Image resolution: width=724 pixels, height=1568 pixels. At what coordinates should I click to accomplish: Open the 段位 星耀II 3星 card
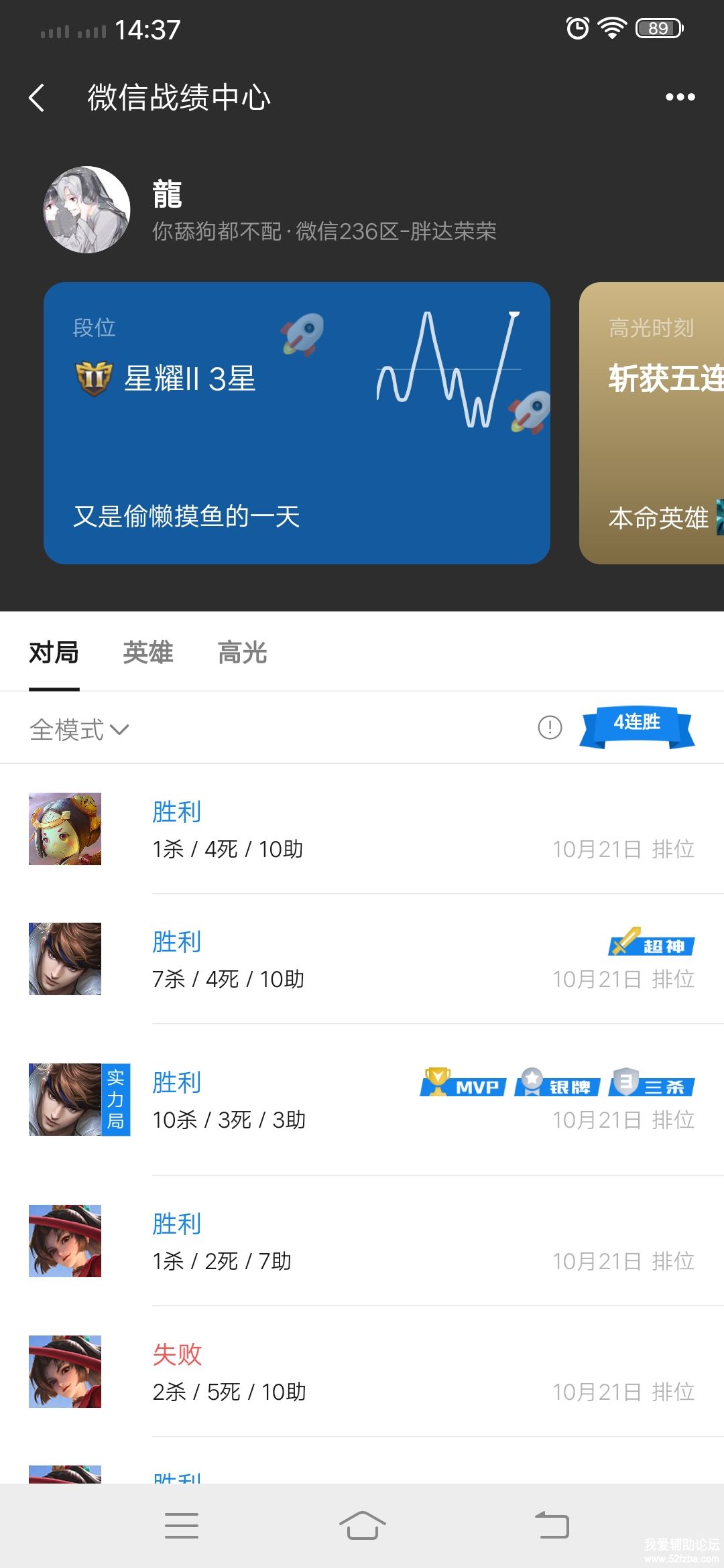[x=296, y=423]
